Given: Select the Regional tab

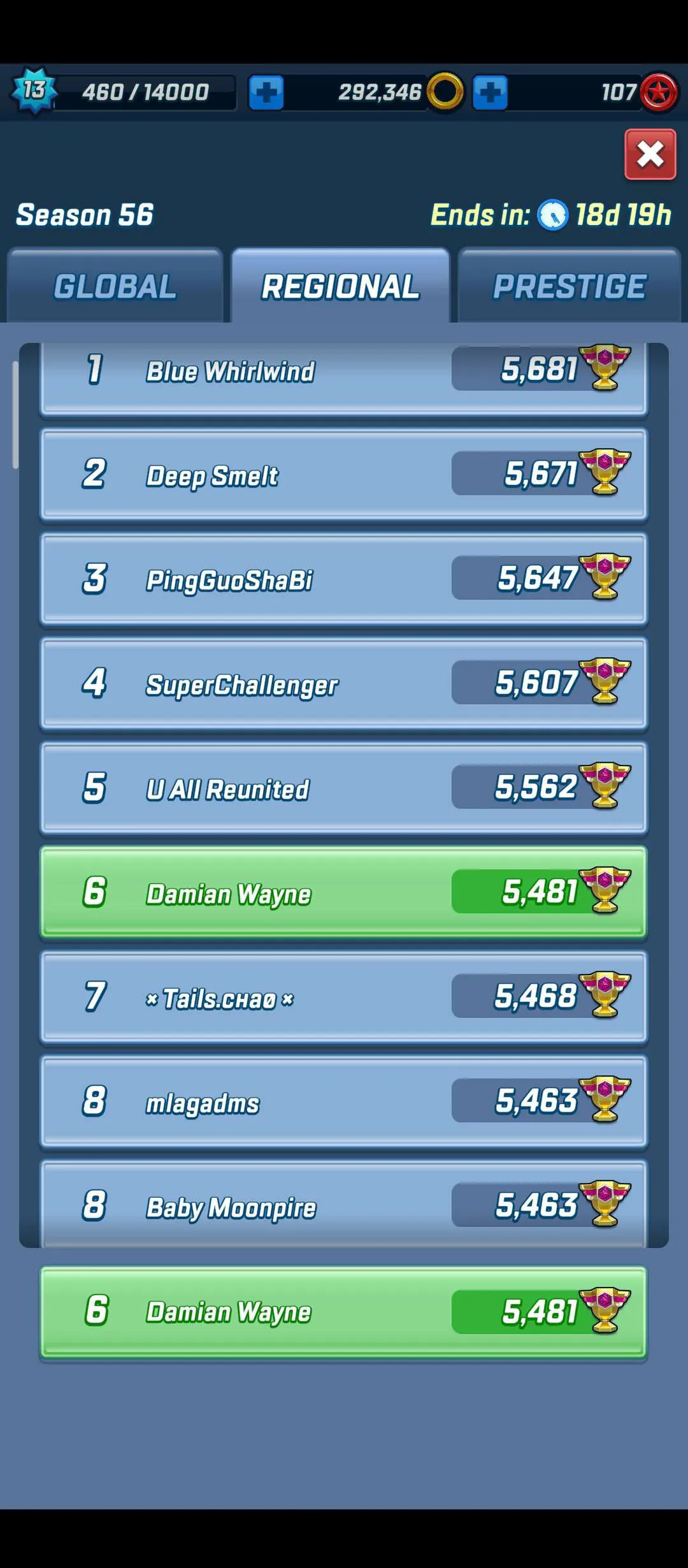Looking at the screenshot, I should (x=341, y=287).
